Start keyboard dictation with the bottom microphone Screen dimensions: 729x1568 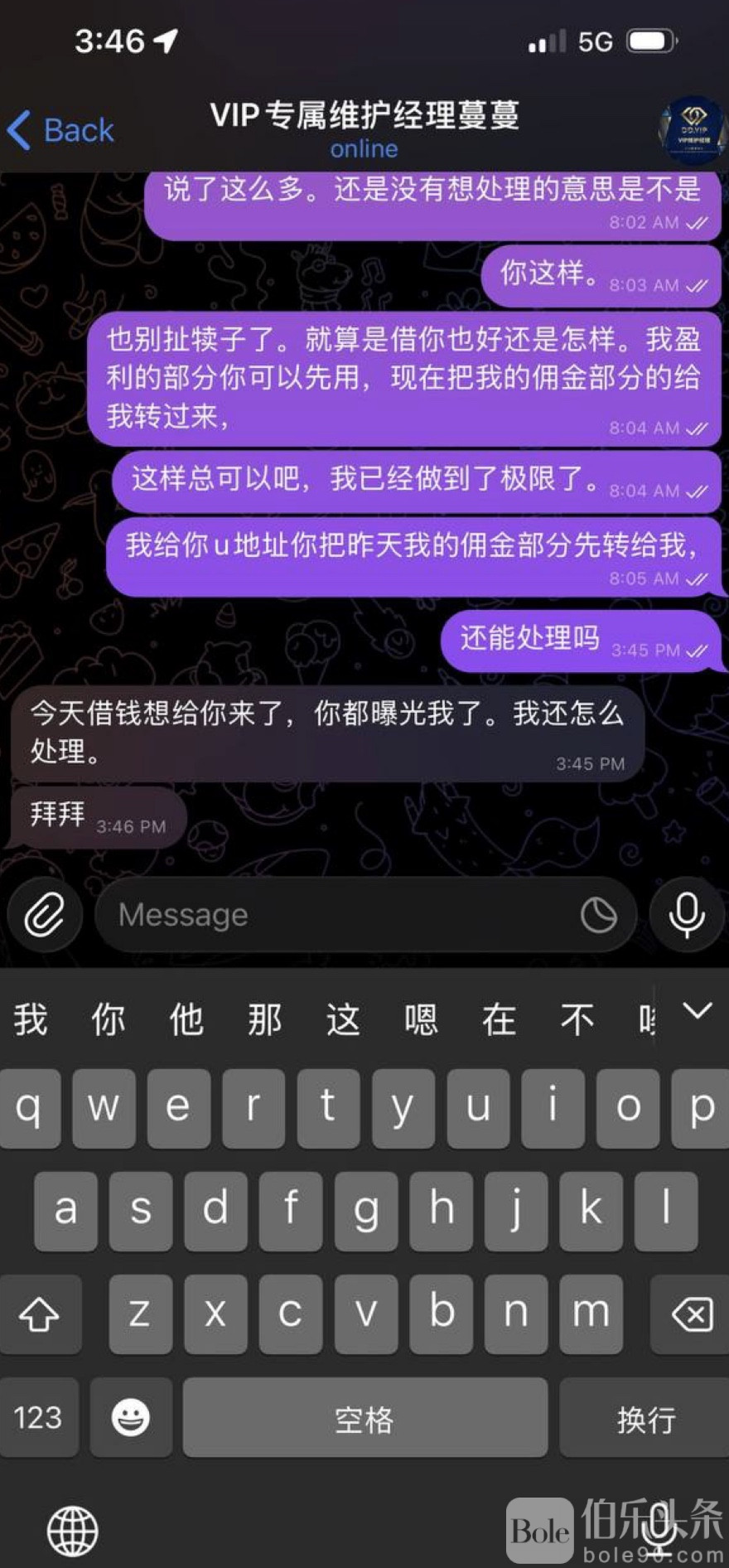coord(659,1530)
